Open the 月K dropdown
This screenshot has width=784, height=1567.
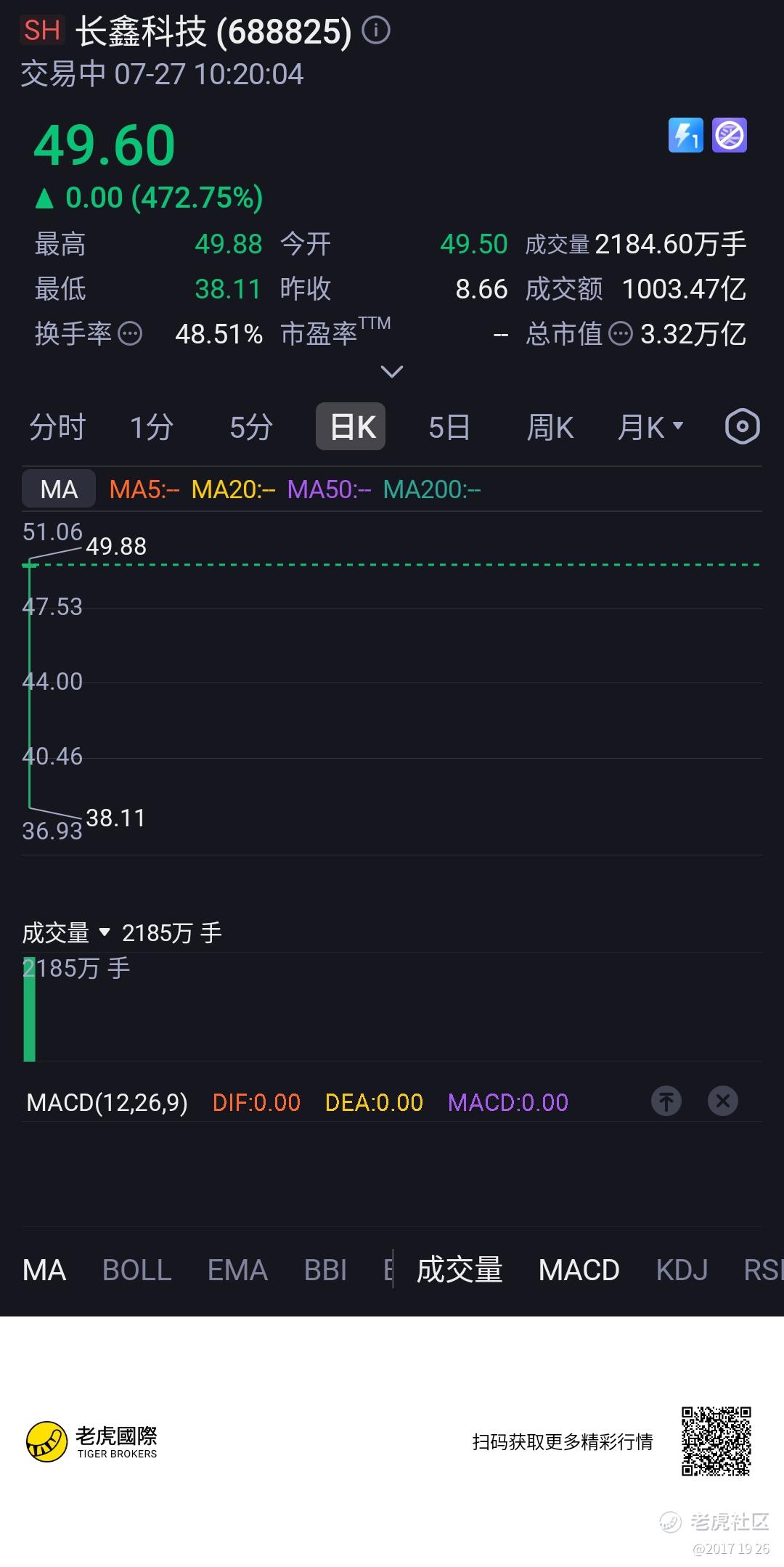pos(650,427)
